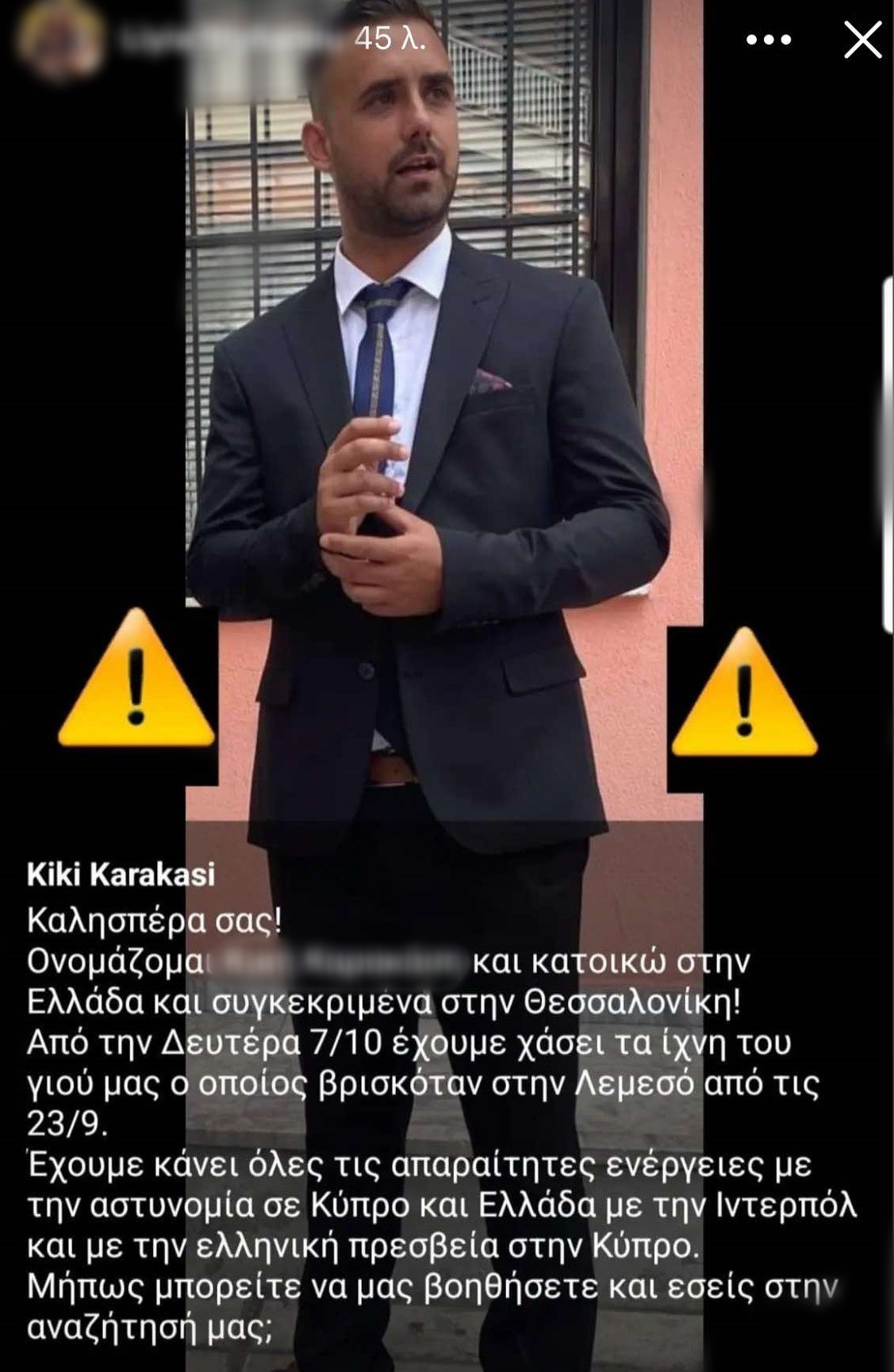Viewport: 894px width, 1372px height.
Task: Open the three-dot story options menu
Action: coord(768,40)
